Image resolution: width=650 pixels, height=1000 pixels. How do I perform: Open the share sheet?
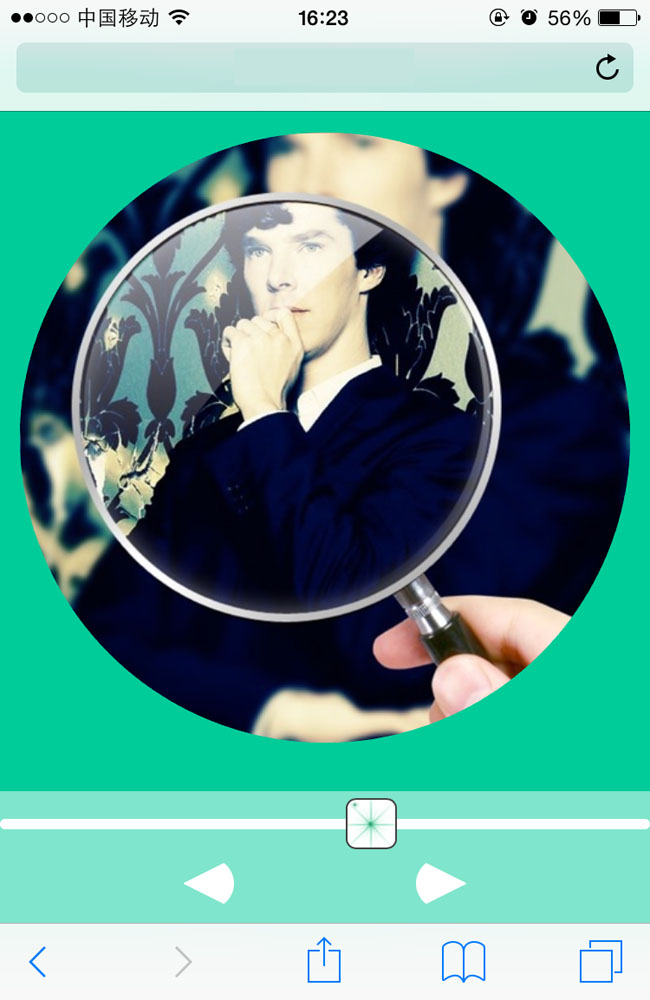pyautogui.click(x=324, y=961)
